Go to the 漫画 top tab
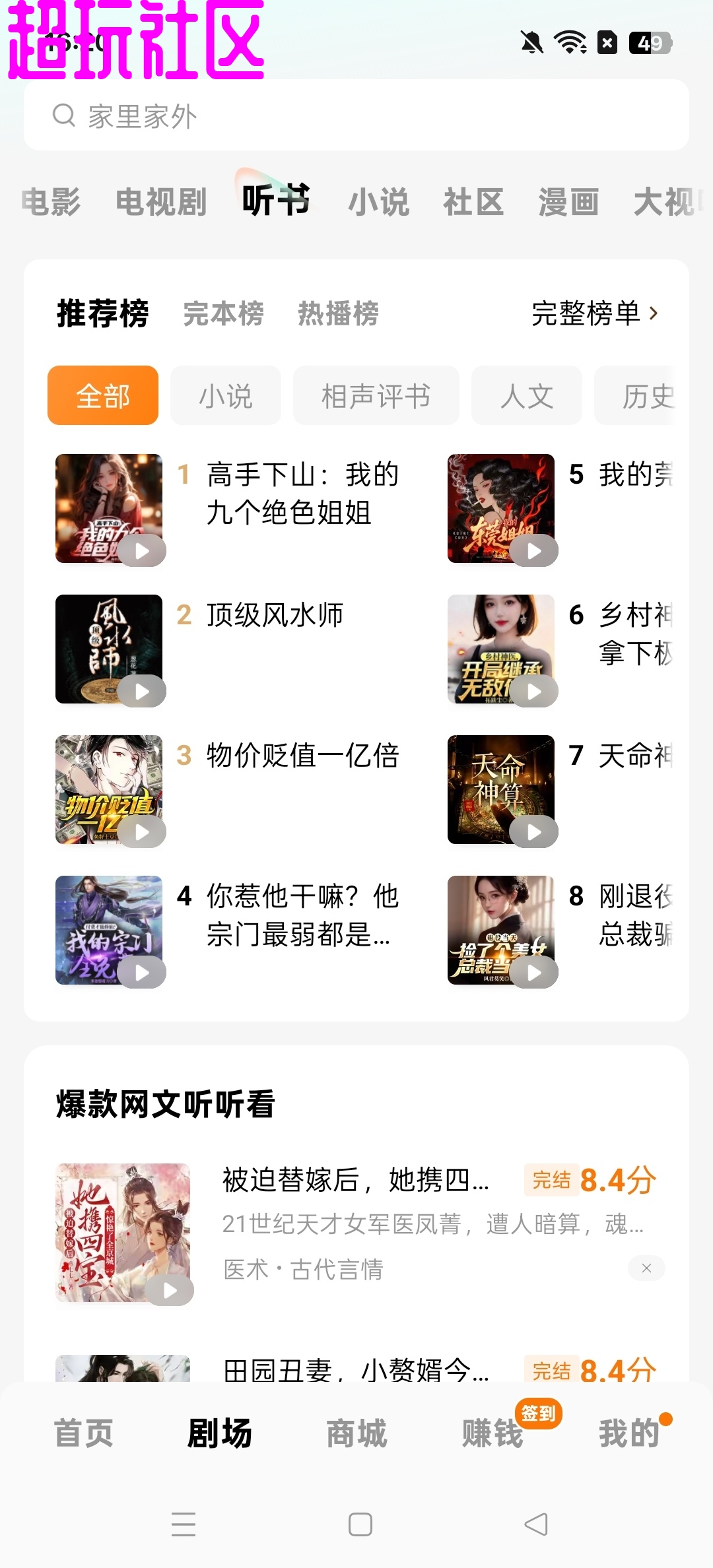Viewport: 713px width, 1568px height. pyautogui.click(x=568, y=202)
